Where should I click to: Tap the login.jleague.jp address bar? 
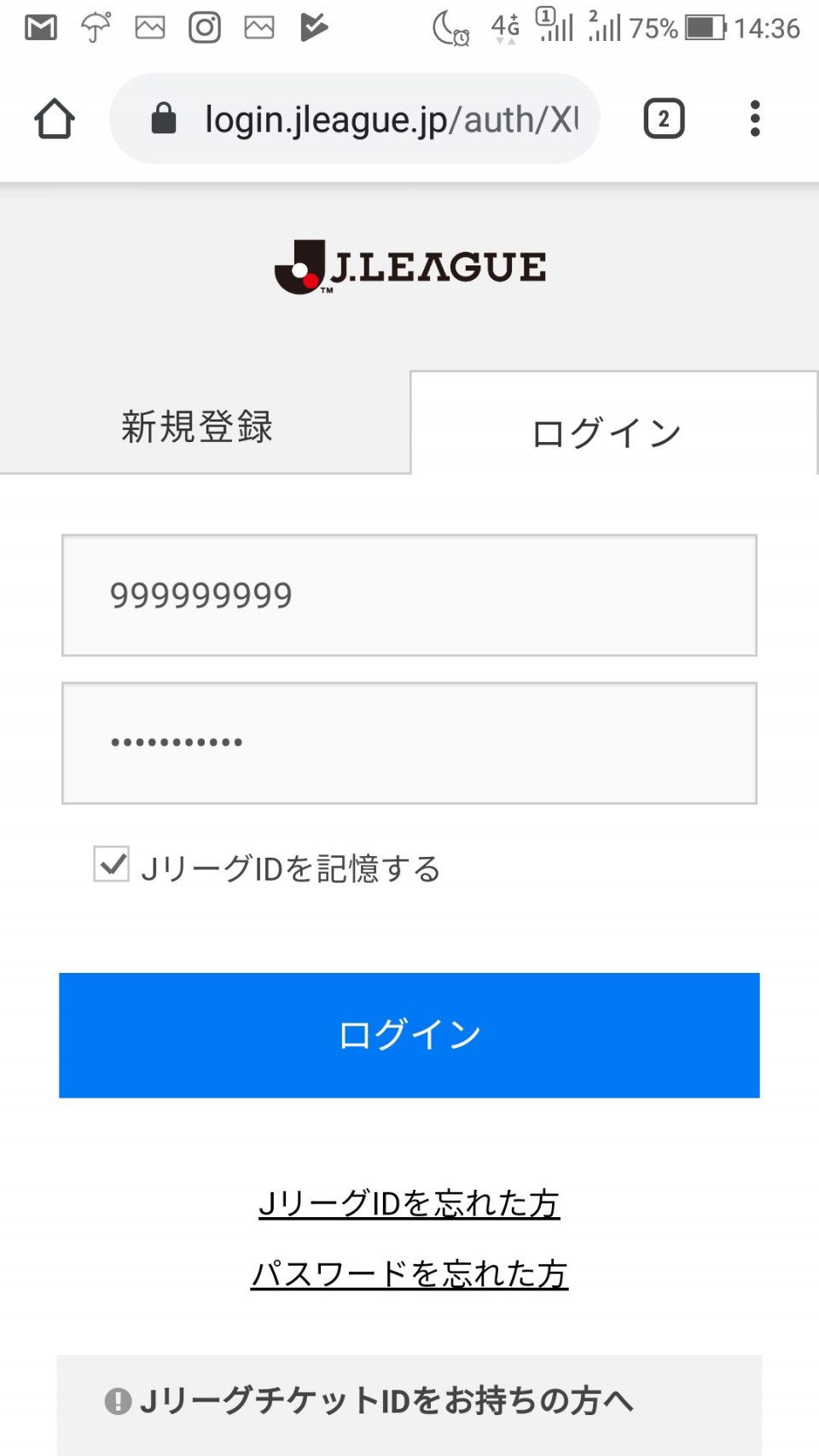pyautogui.click(x=355, y=119)
